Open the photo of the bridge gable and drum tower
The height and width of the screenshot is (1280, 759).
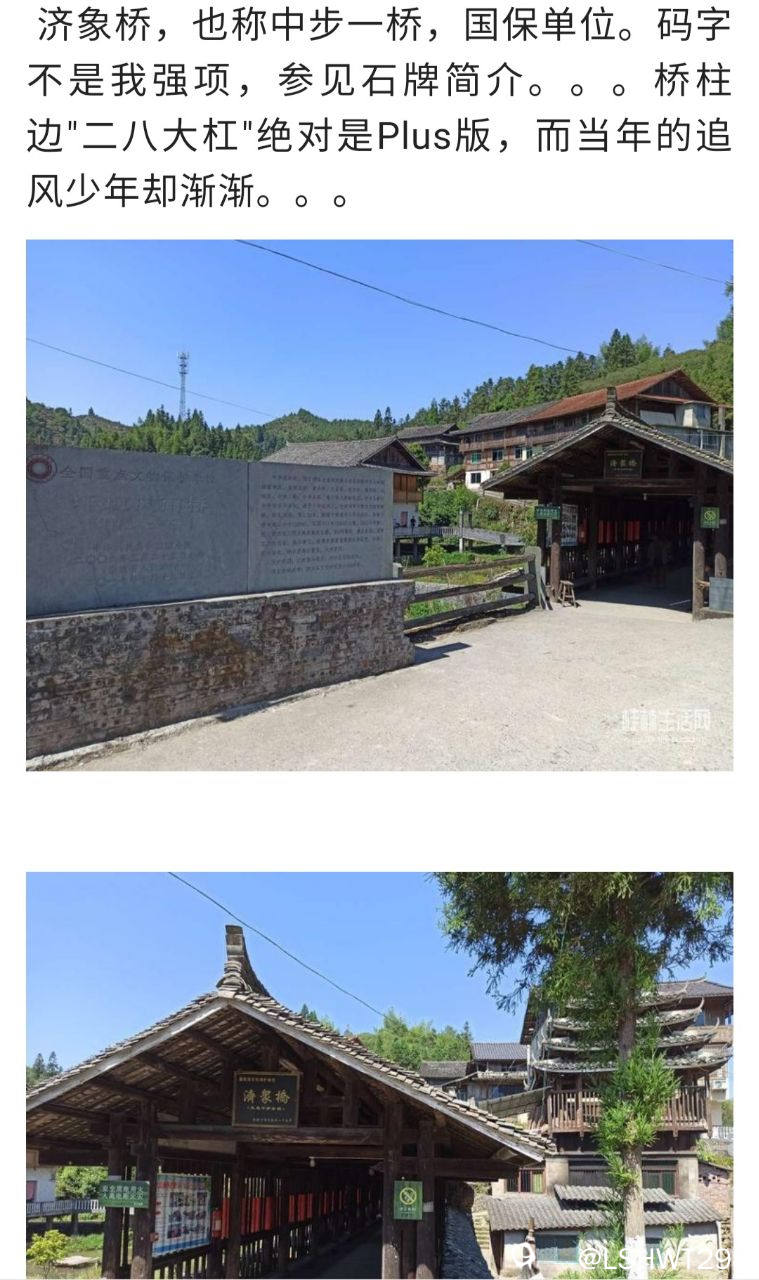[x=379, y=1075]
